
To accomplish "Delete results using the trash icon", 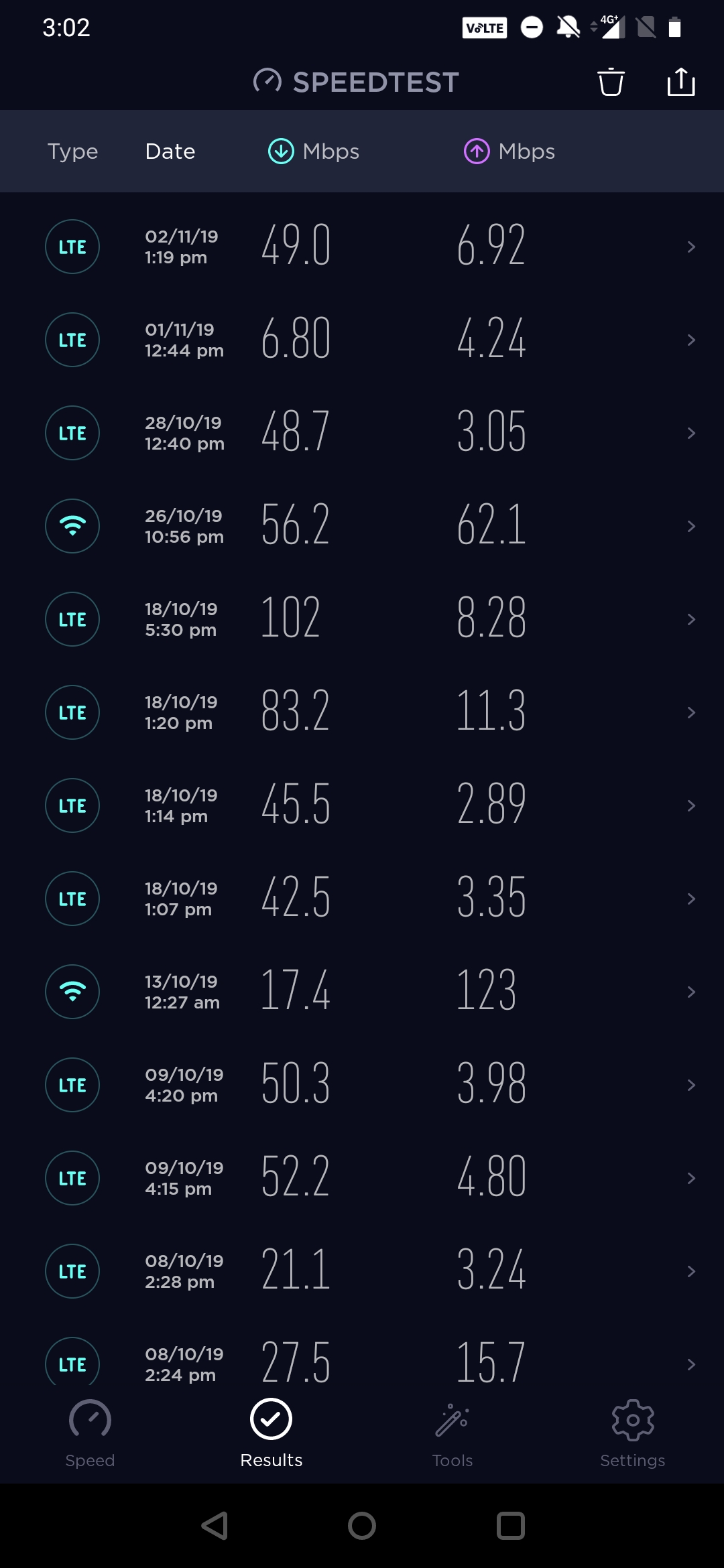I will pos(611,82).
